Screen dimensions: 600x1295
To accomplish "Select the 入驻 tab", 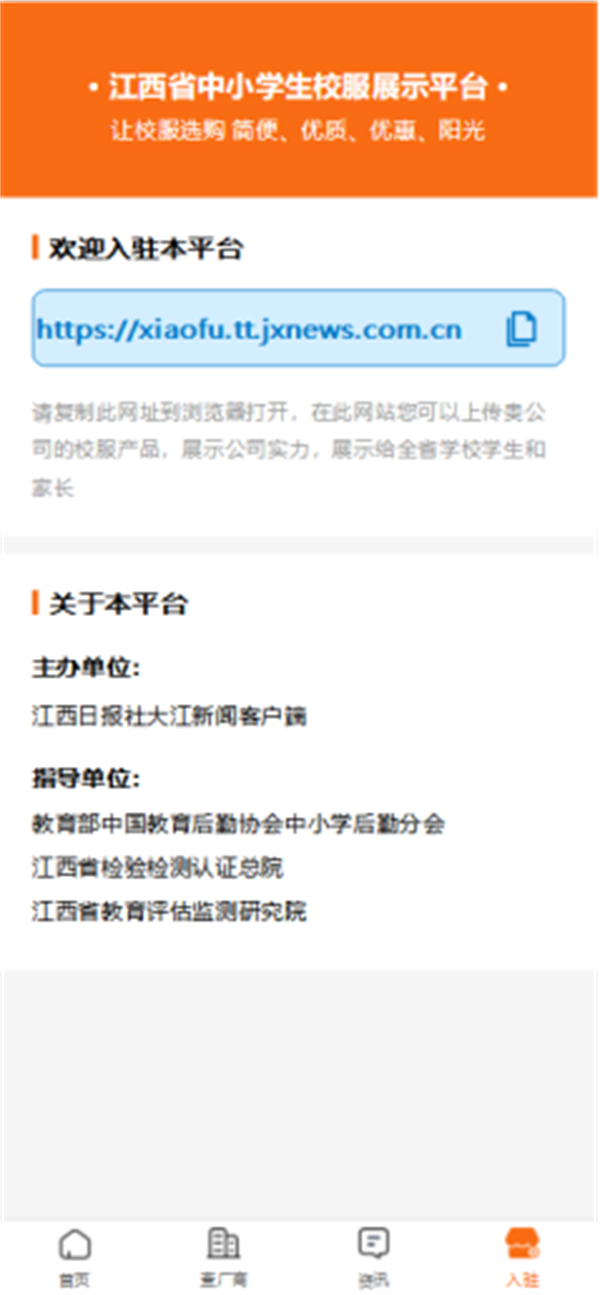I will tap(522, 1257).
